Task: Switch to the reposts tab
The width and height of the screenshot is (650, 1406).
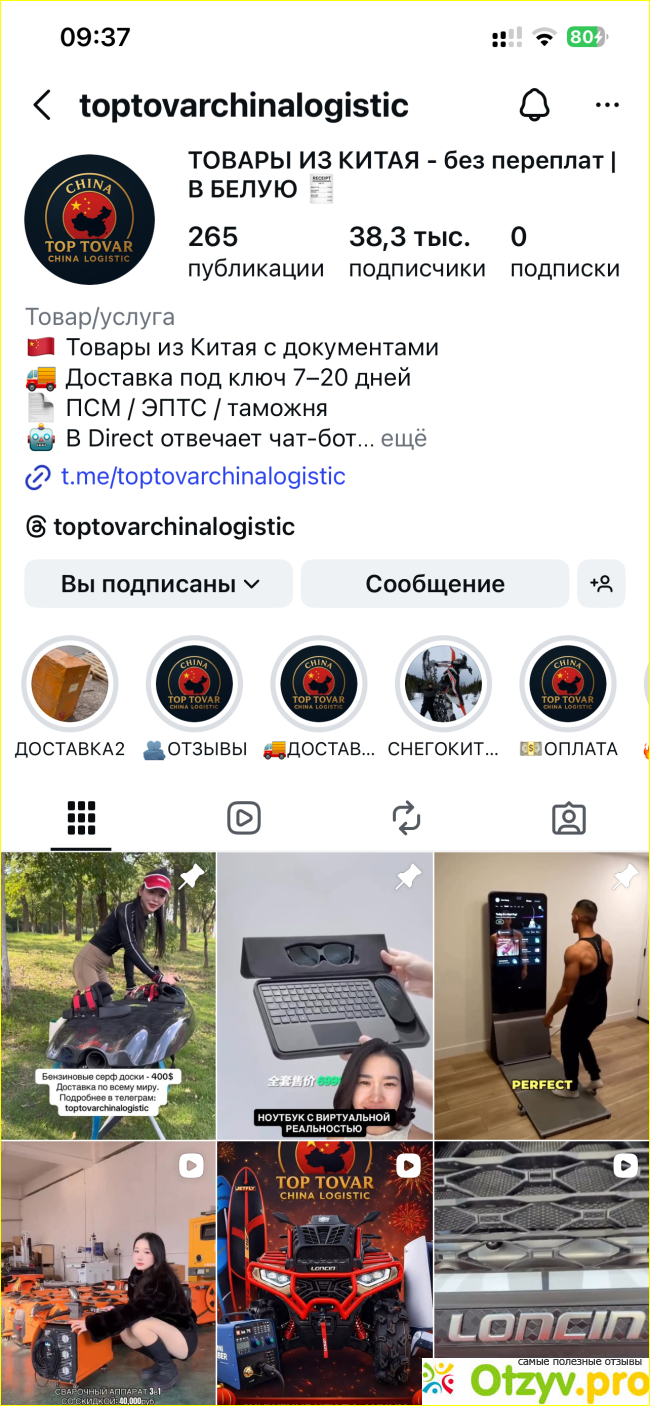Action: pos(406,819)
